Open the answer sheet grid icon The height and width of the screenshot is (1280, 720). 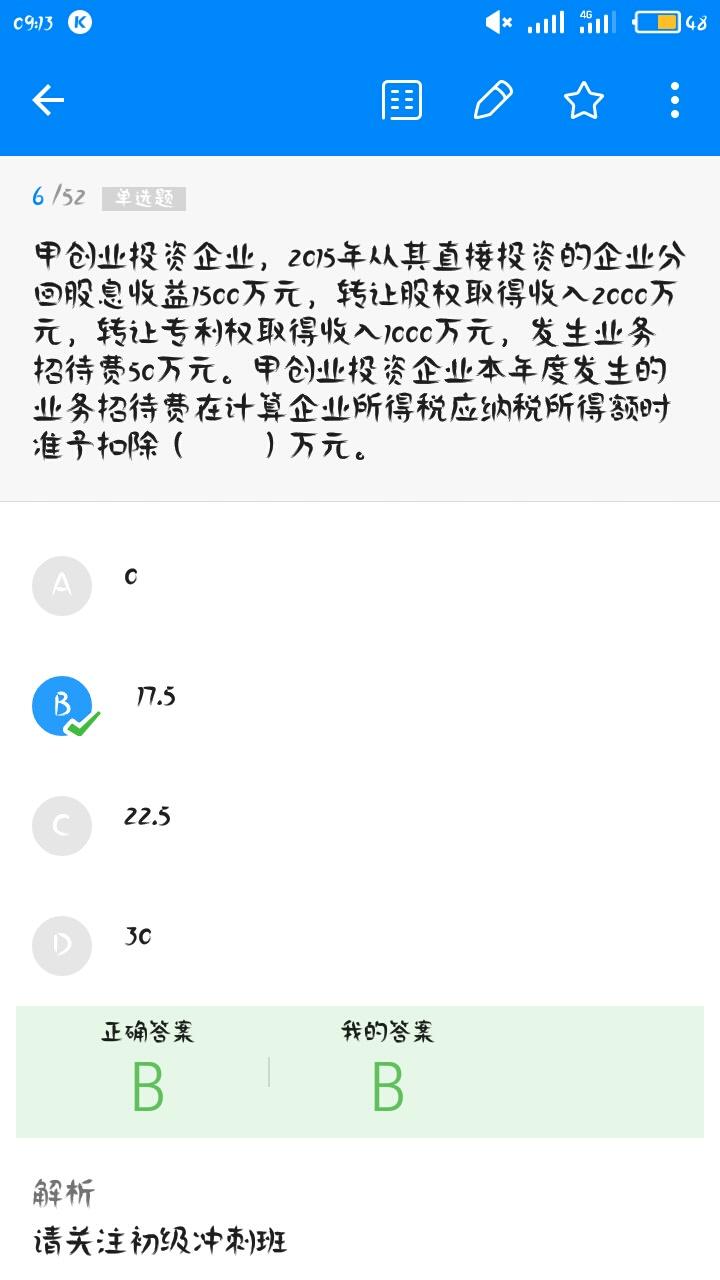pos(400,100)
